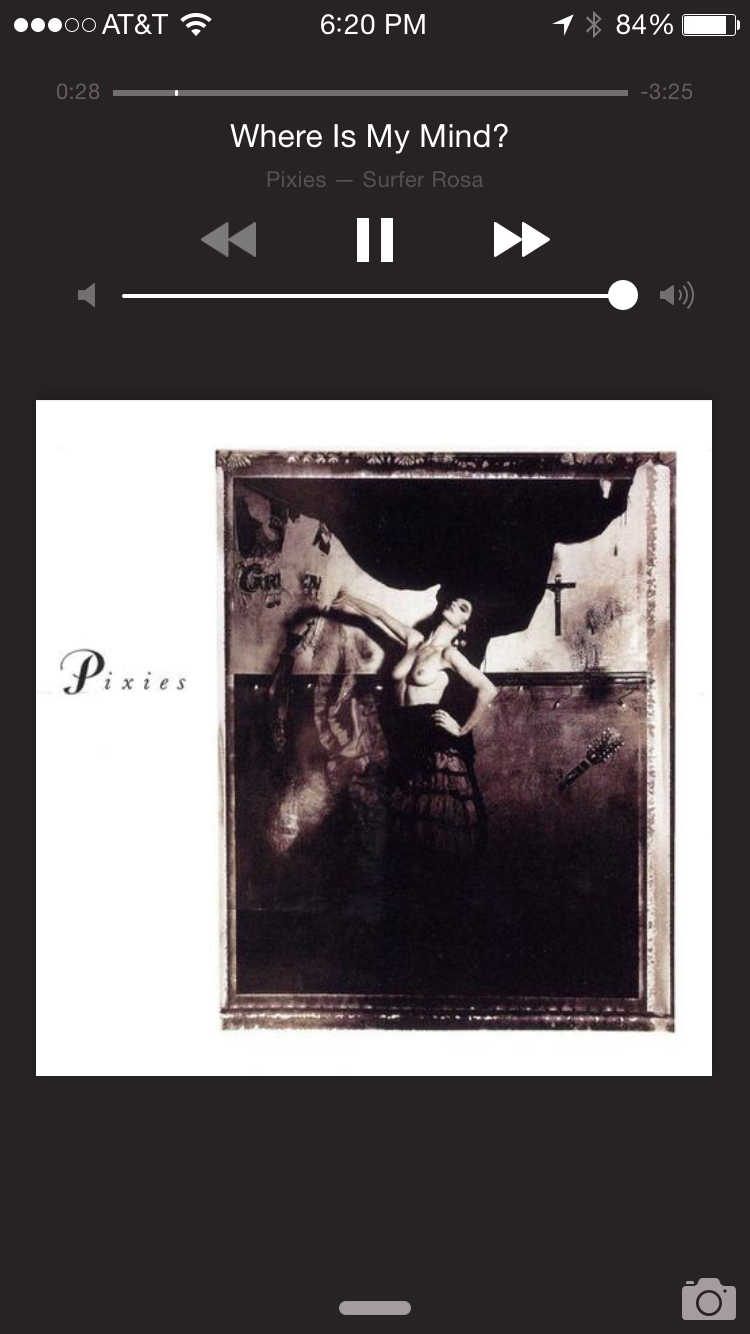Open the Surfer Rosa album artwork
750x1334 pixels.
pyautogui.click(x=374, y=738)
